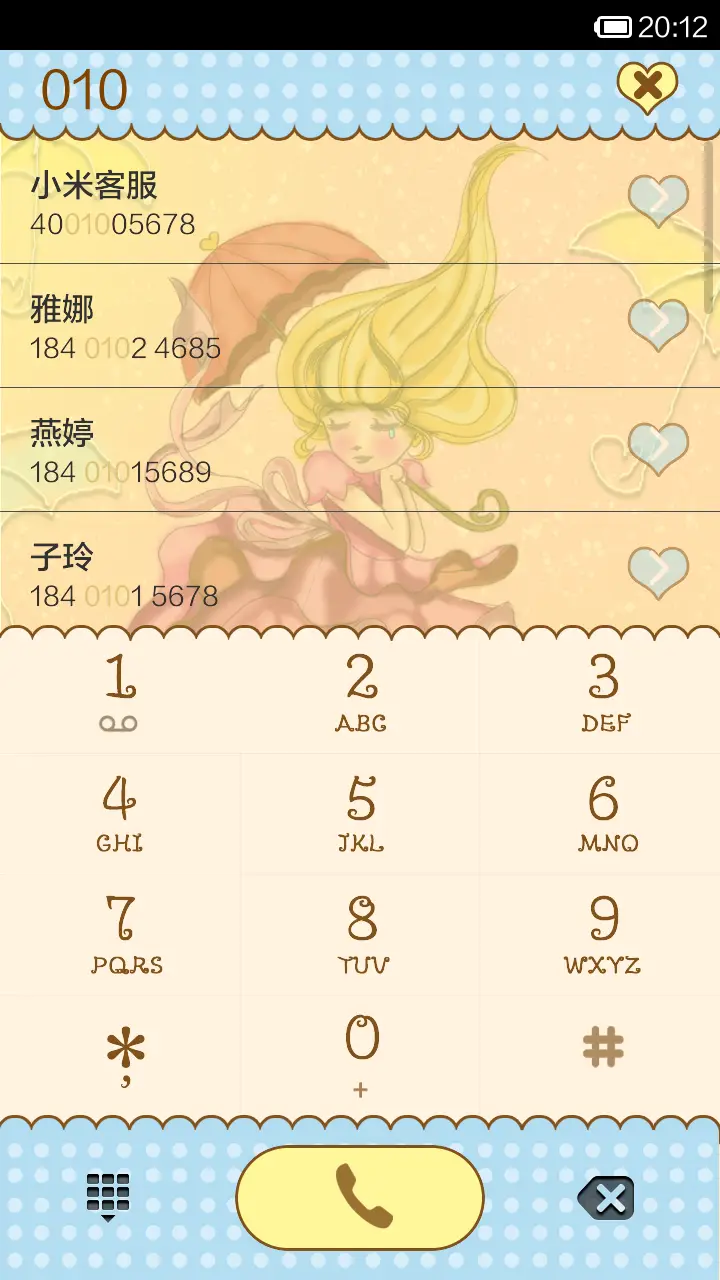Select the call button to dial
Viewport: 720px width, 1280px height.
[x=360, y=1196]
